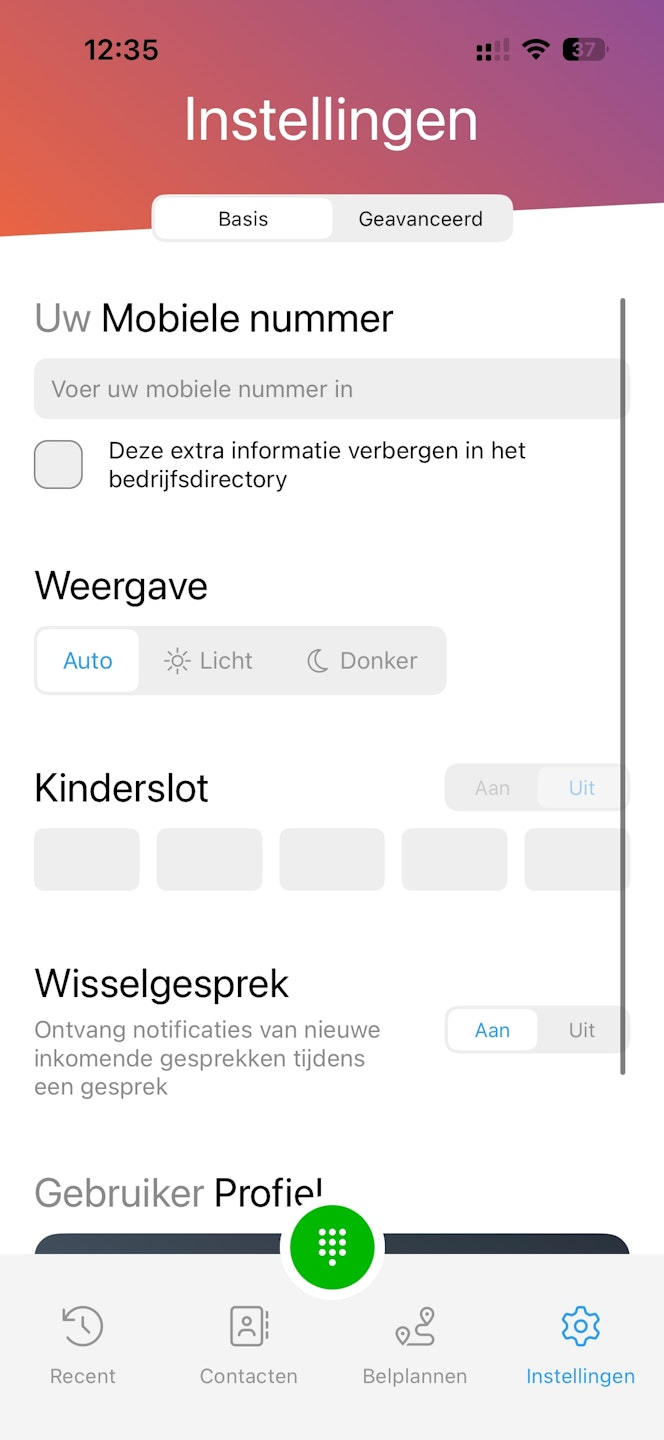Screen dimensions: 664x1440
Task: Turn Kinderslot to Aan
Action: click(x=492, y=788)
